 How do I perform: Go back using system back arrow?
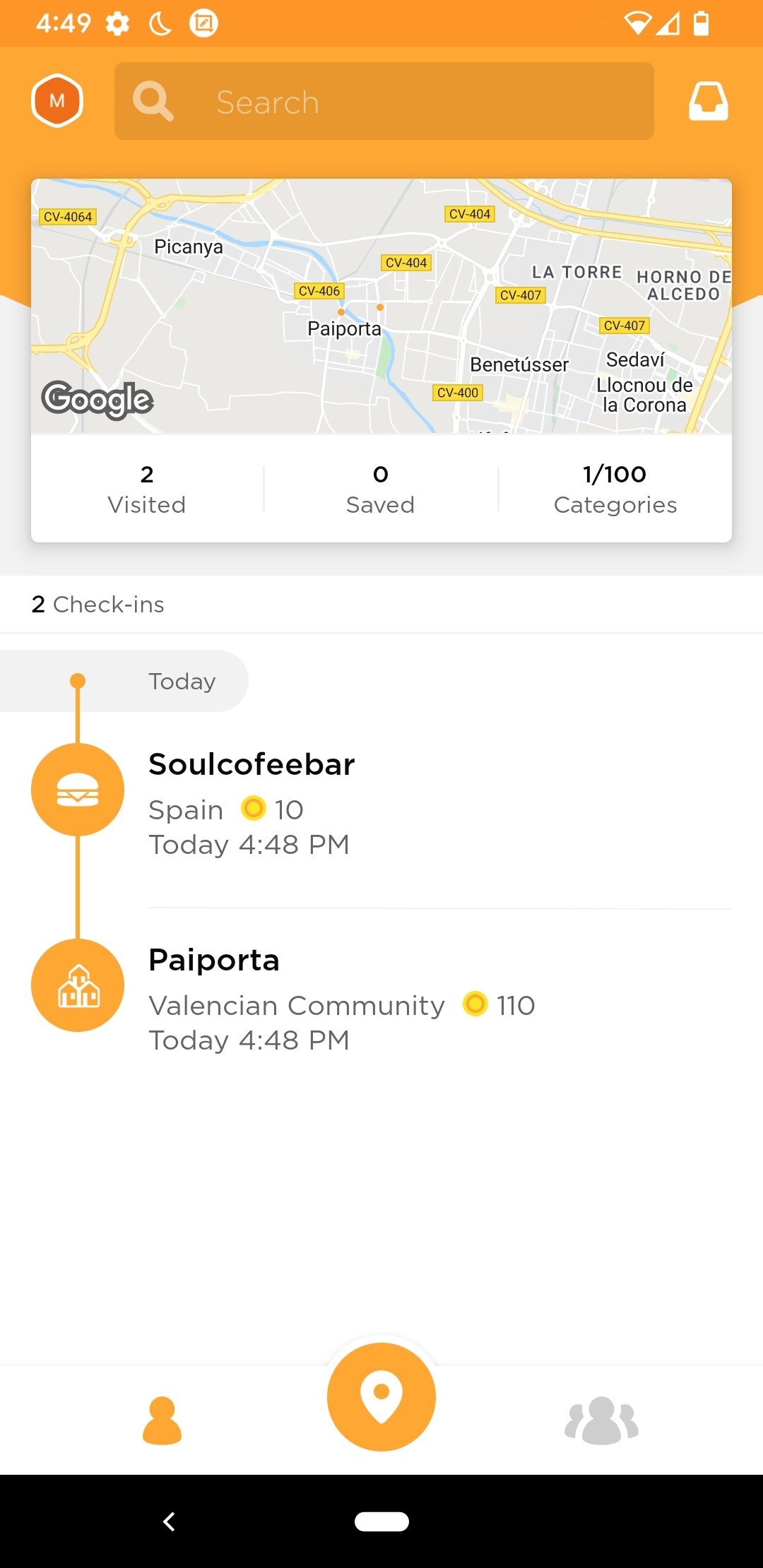click(x=169, y=1521)
